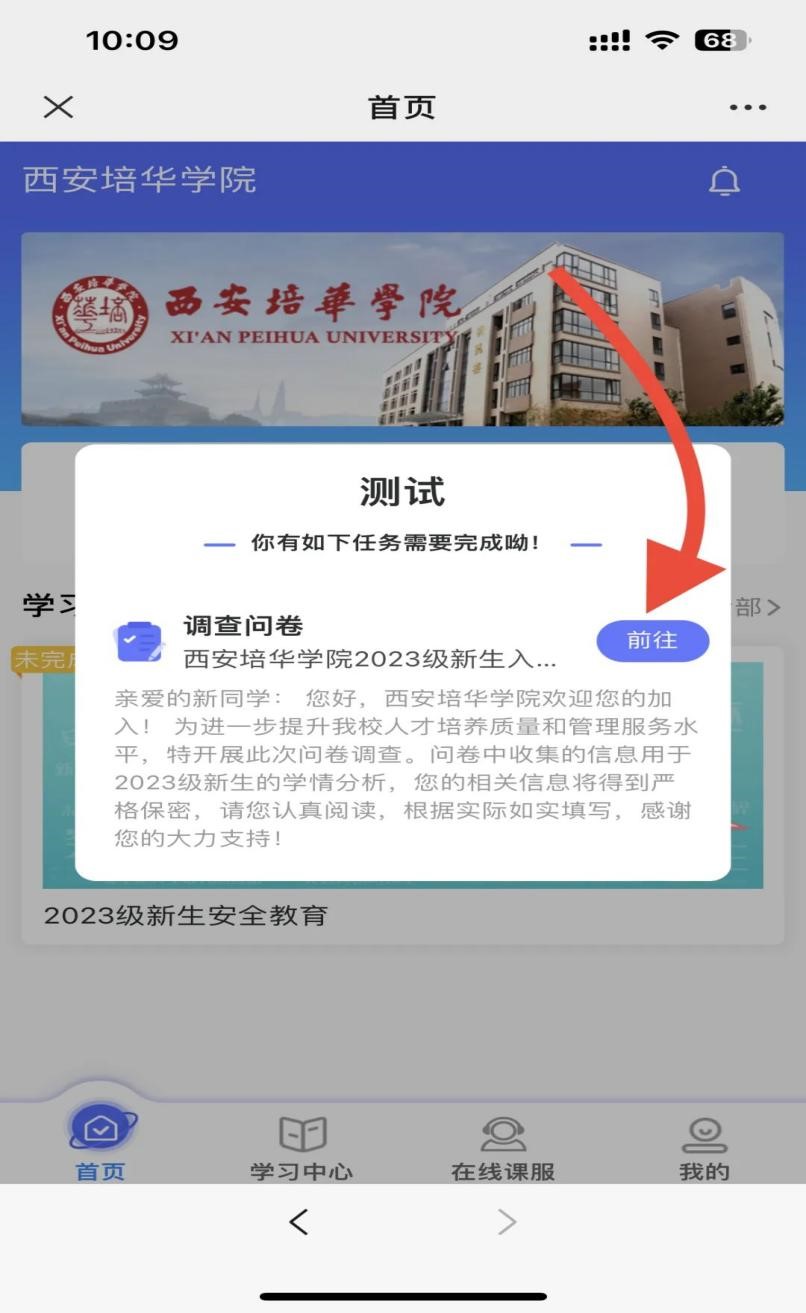
Task: Go back with the browser back arrow
Action: (x=298, y=1221)
